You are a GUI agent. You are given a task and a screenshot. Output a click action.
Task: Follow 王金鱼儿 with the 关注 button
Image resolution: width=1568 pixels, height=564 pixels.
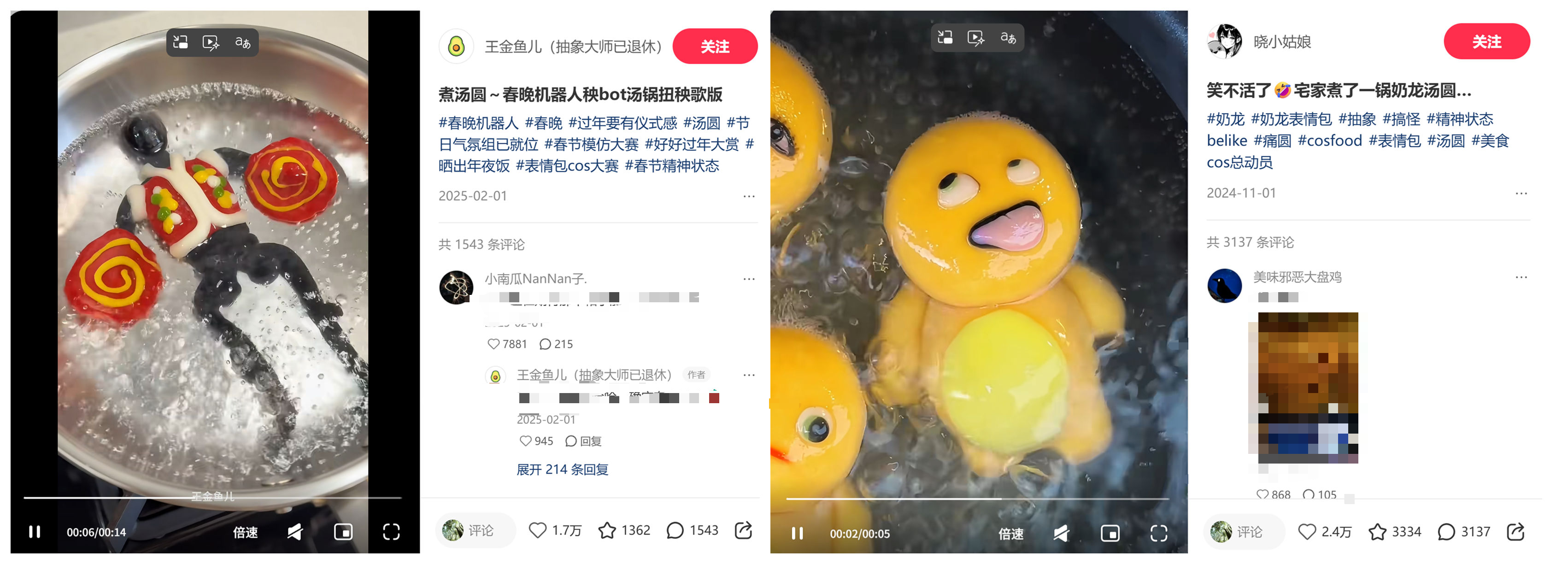[x=714, y=46]
